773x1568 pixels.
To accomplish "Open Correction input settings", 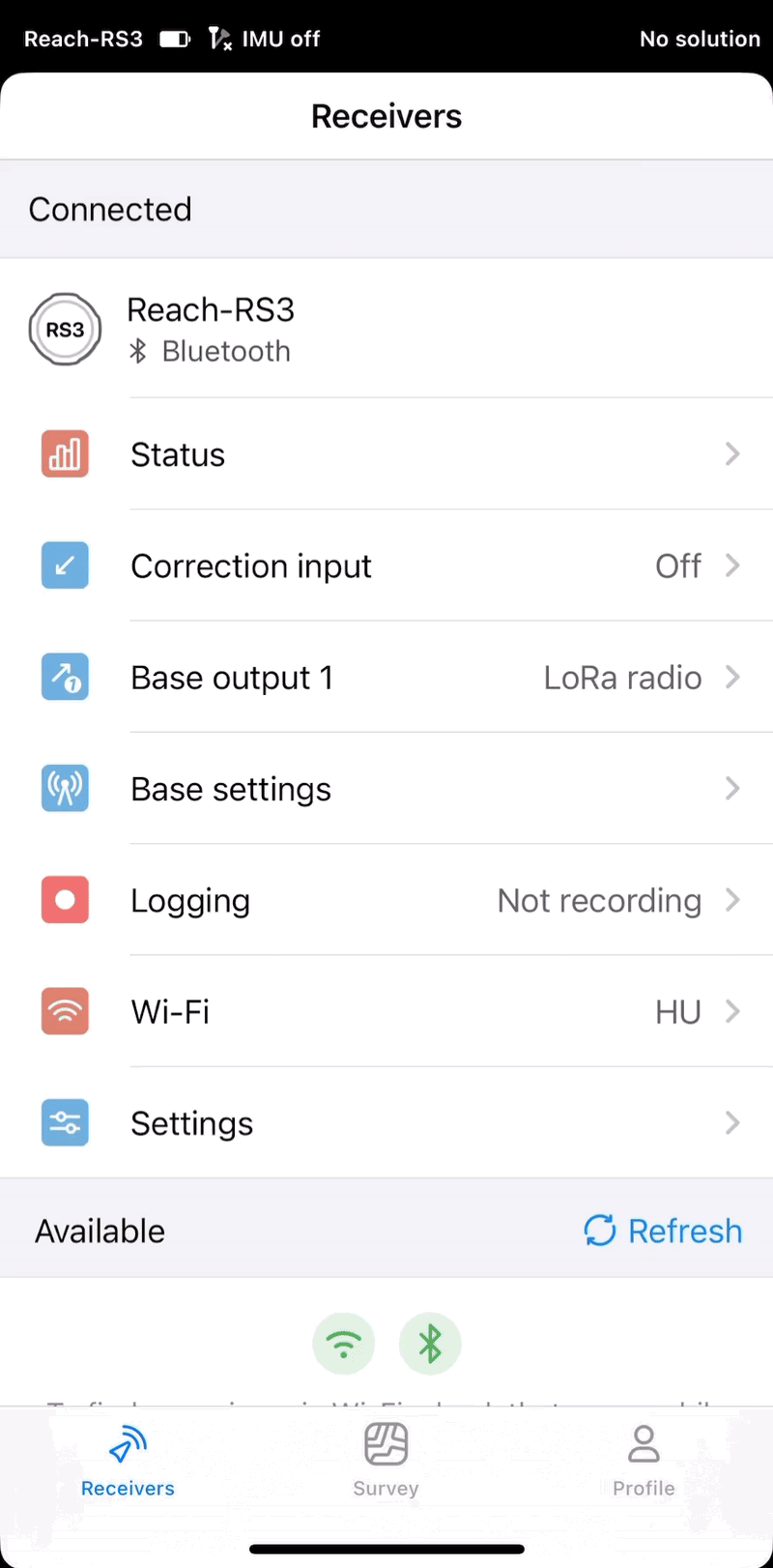I will [x=386, y=566].
